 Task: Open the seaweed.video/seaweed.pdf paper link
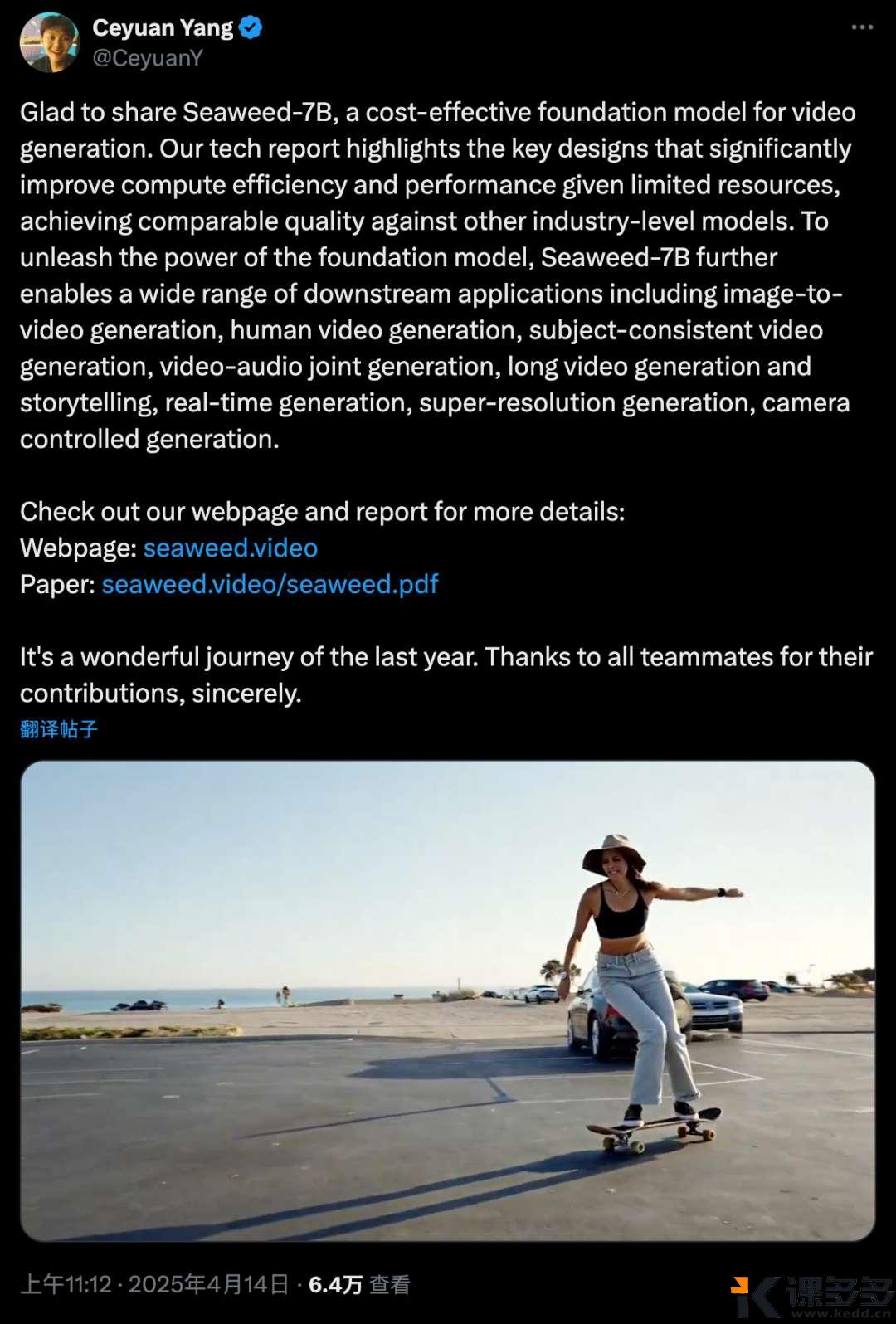click(270, 585)
